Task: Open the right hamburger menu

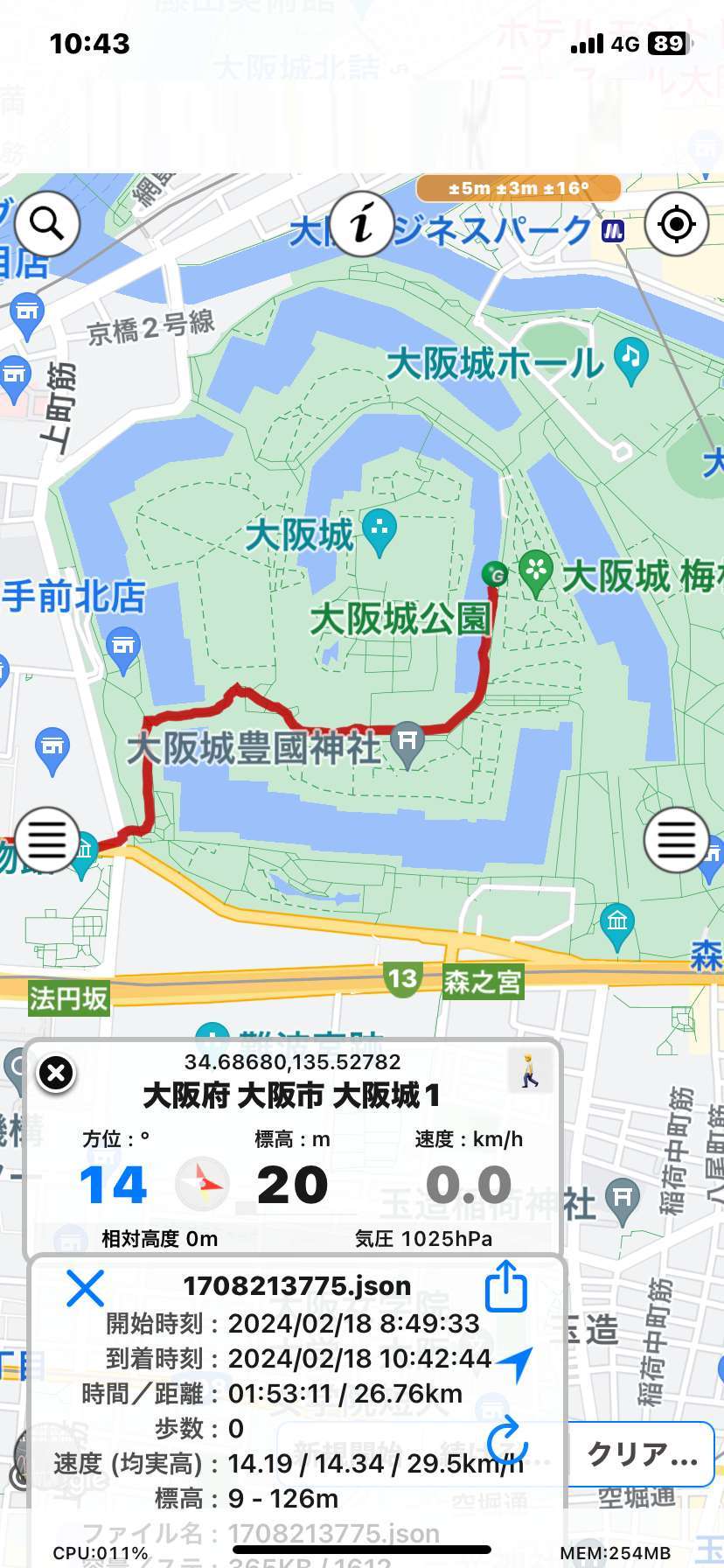Action: 677,840
